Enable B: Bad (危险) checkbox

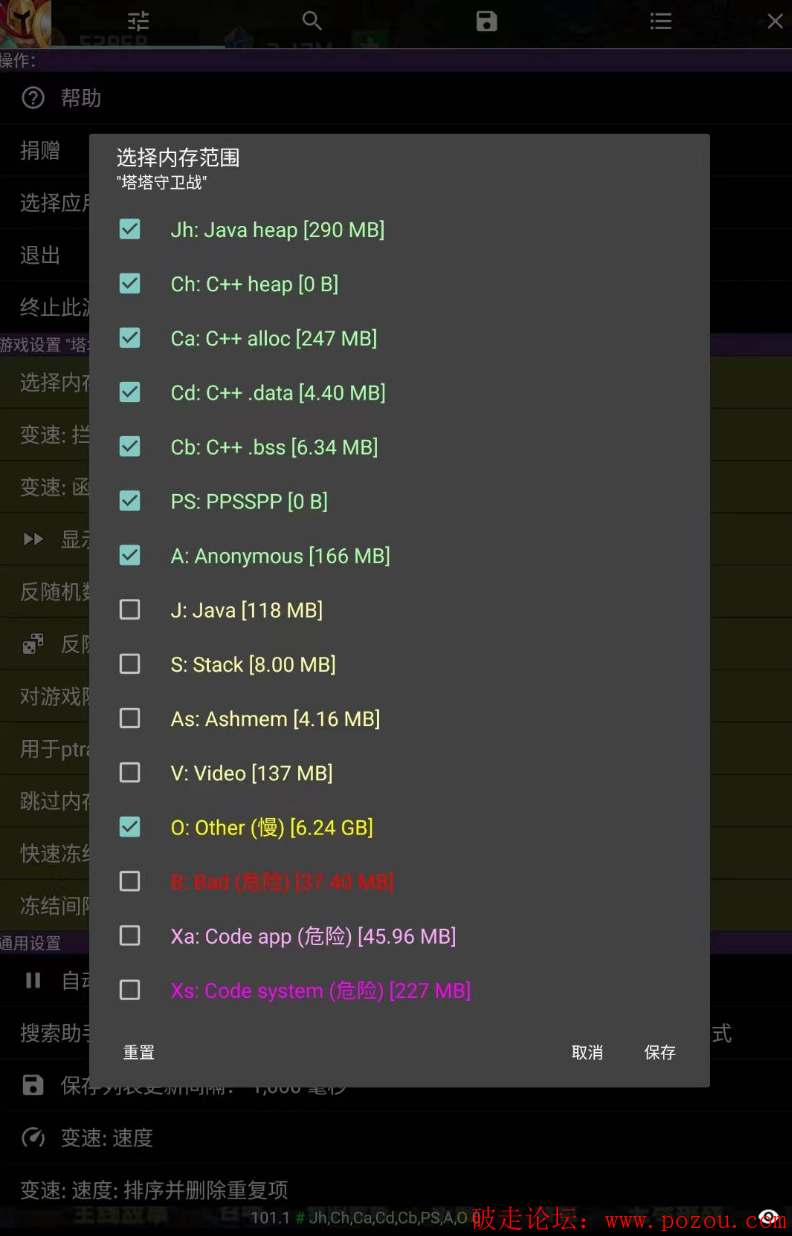click(130, 882)
